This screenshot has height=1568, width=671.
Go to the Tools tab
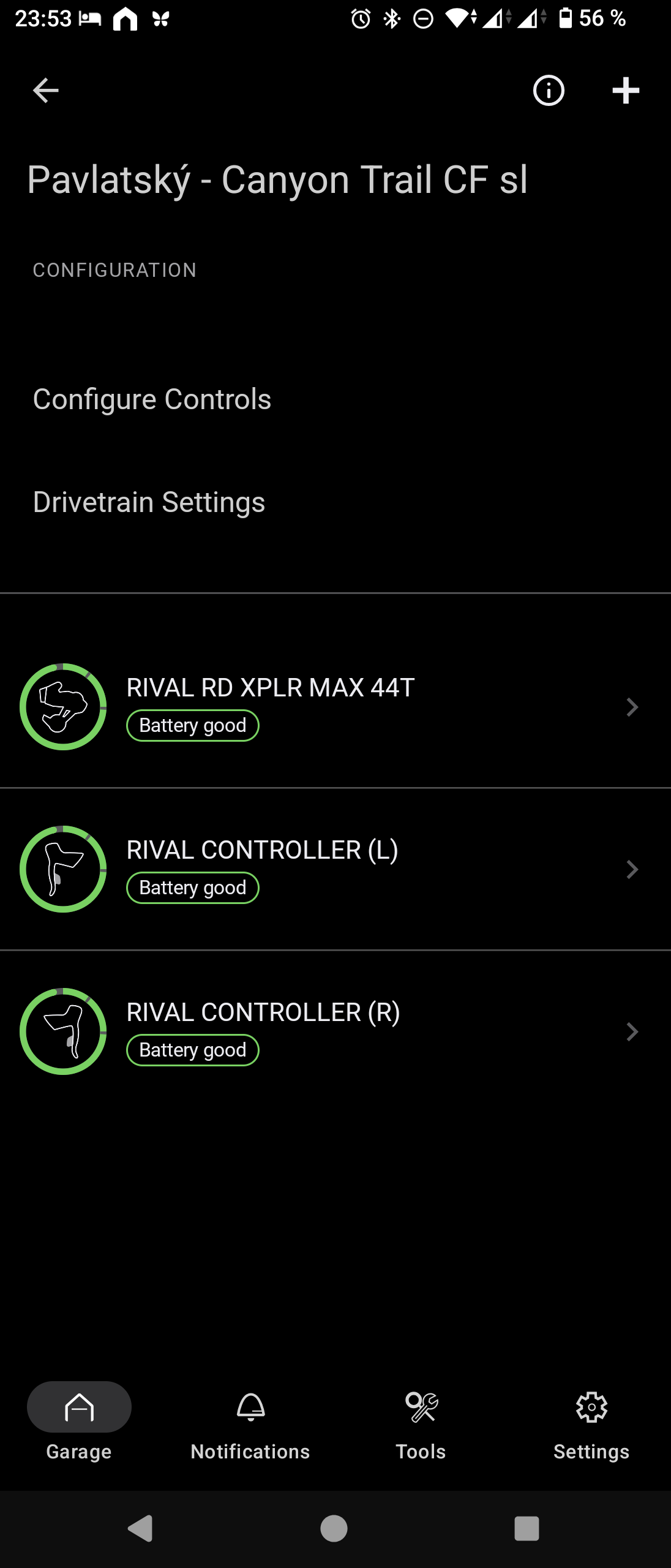click(x=421, y=1422)
